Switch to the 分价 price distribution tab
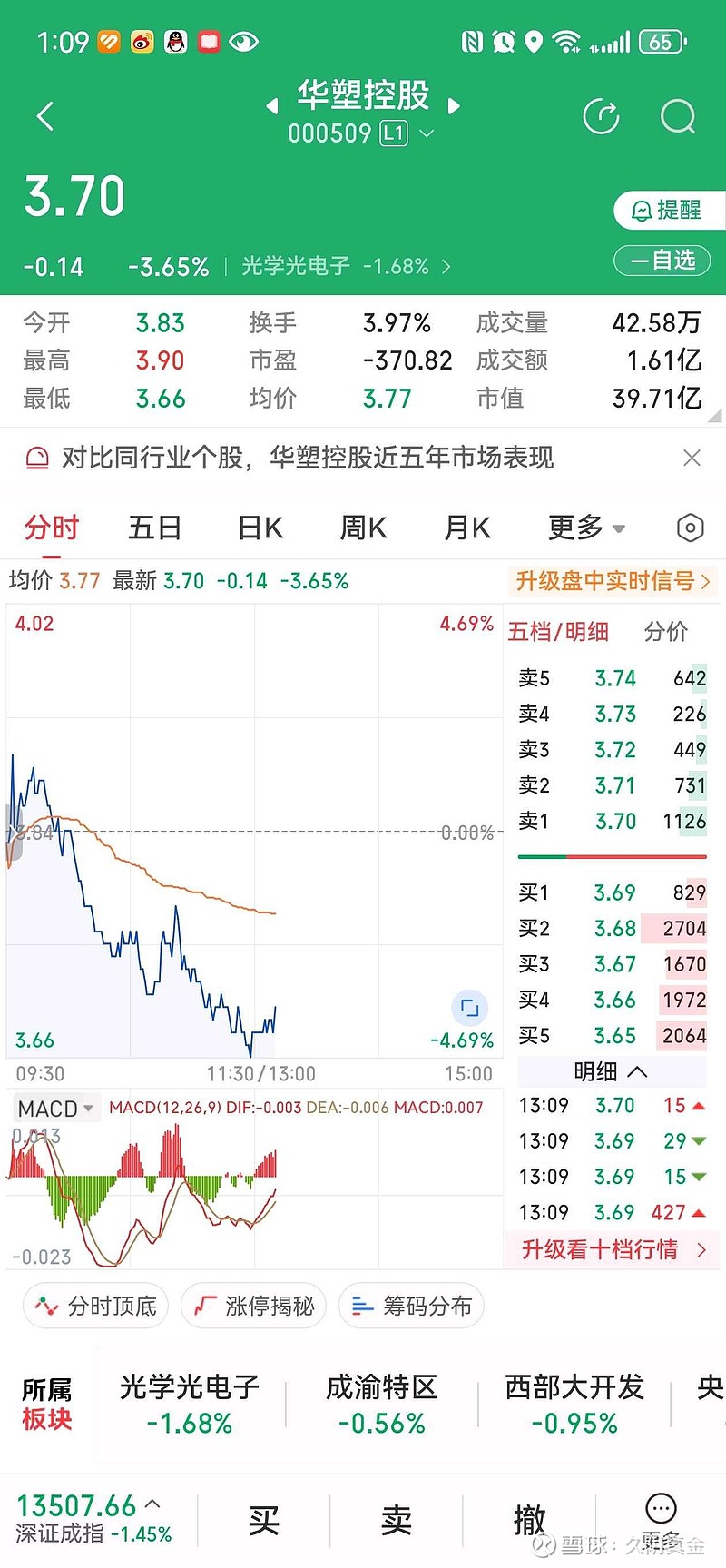This screenshot has width=726, height=1568. (x=666, y=632)
